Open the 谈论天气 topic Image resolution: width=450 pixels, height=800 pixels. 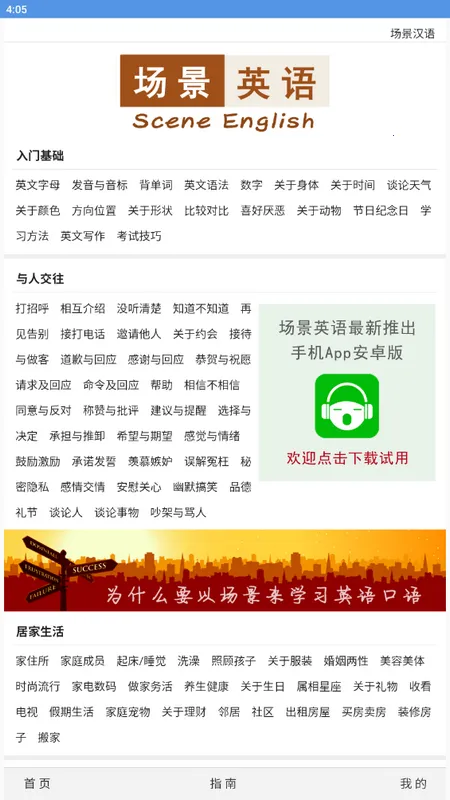click(x=409, y=185)
